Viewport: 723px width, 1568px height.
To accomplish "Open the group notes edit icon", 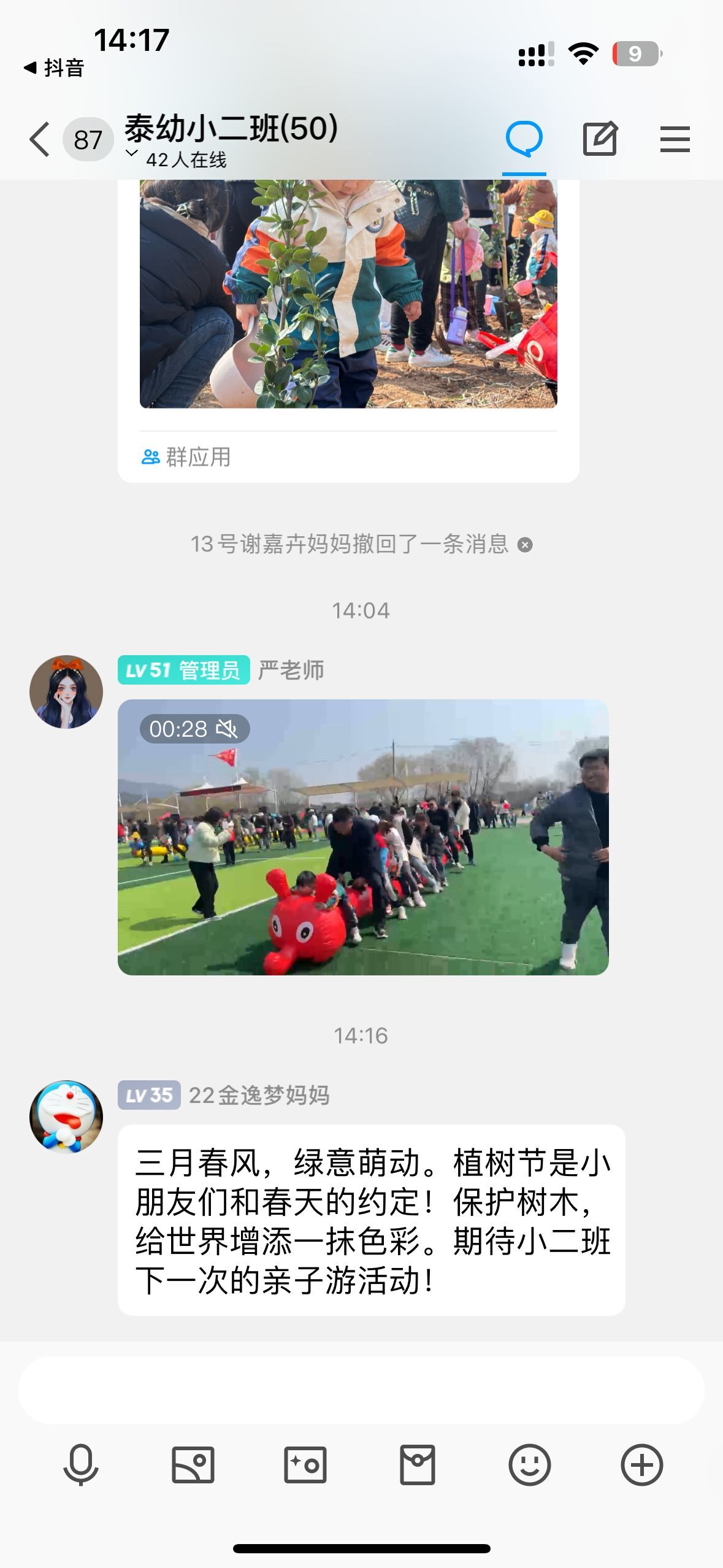I will (599, 140).
